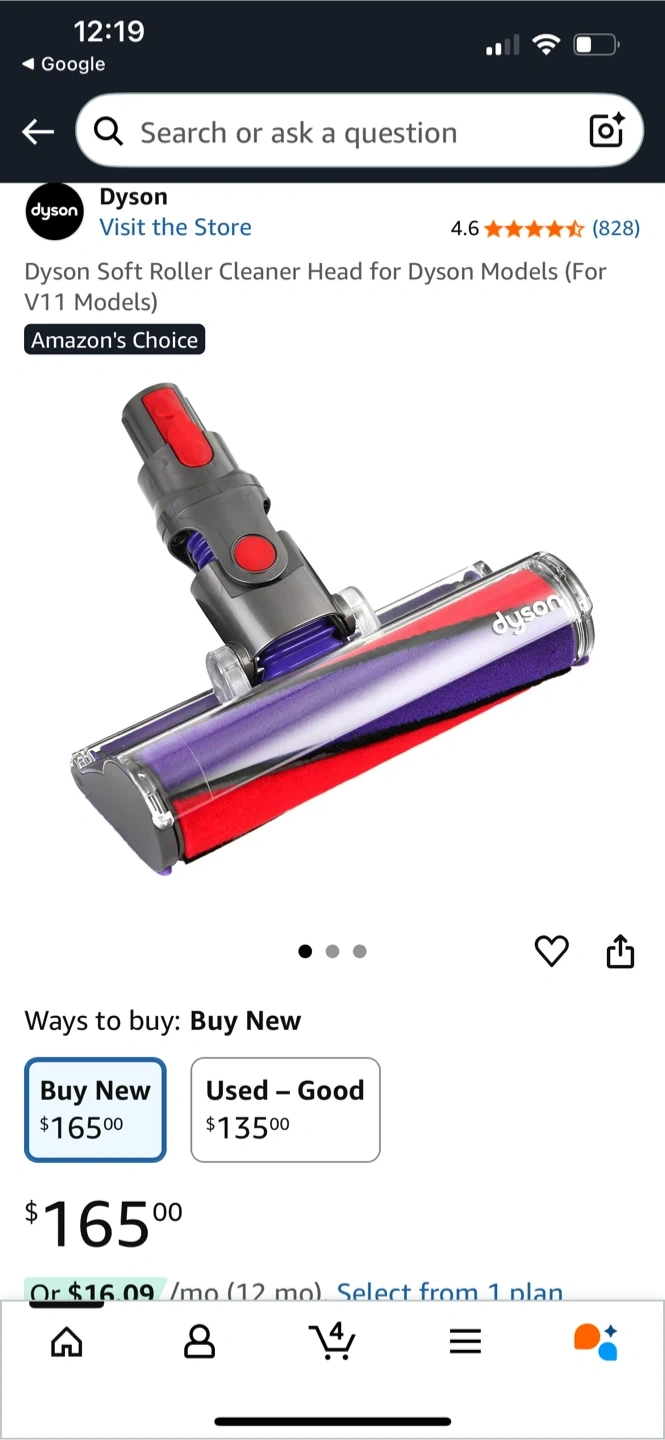Return to Google via the status bar

tap(63, 64)
